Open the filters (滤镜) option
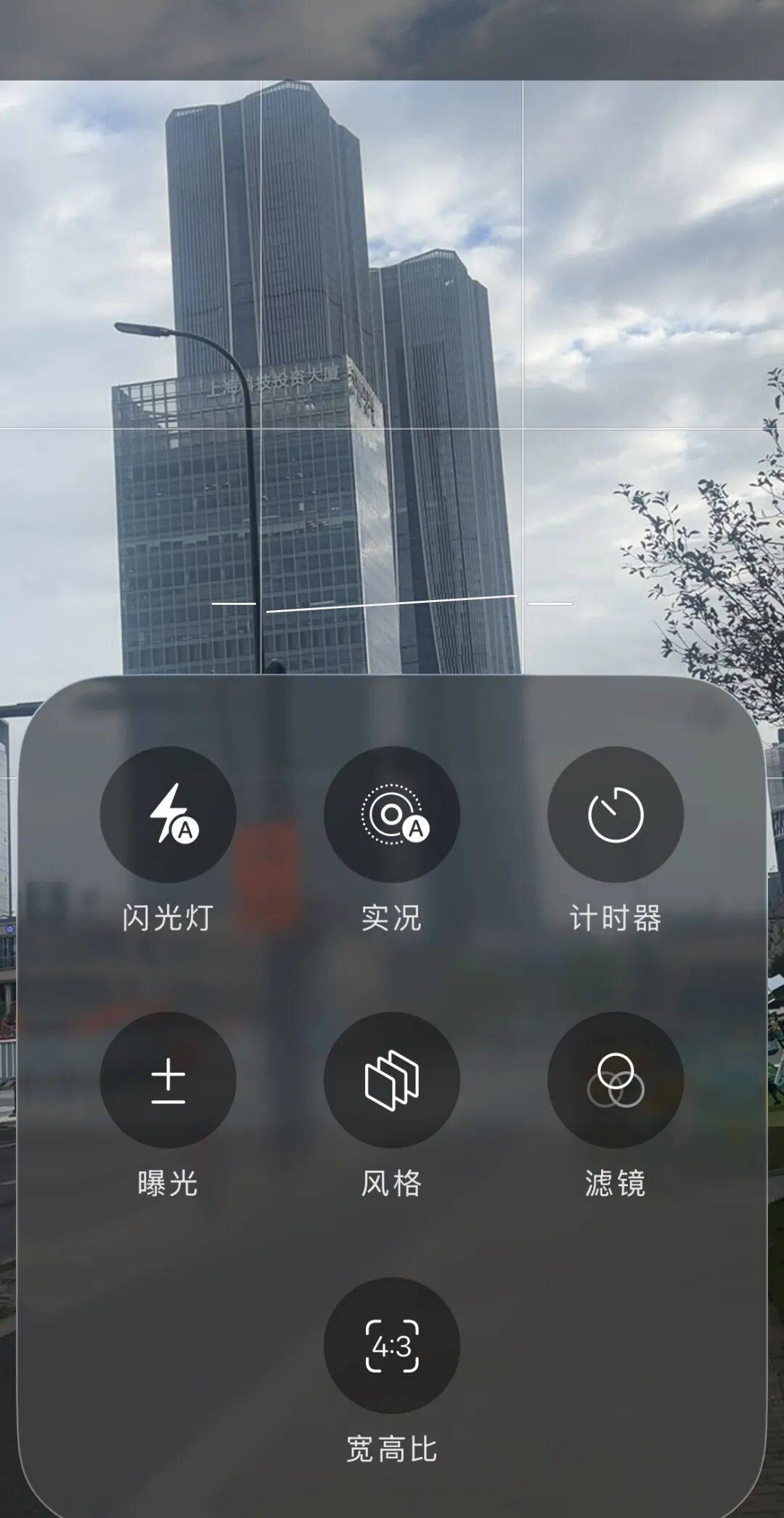The width and height of the screenshot is (784, 1518). [x=615, y=1079]
